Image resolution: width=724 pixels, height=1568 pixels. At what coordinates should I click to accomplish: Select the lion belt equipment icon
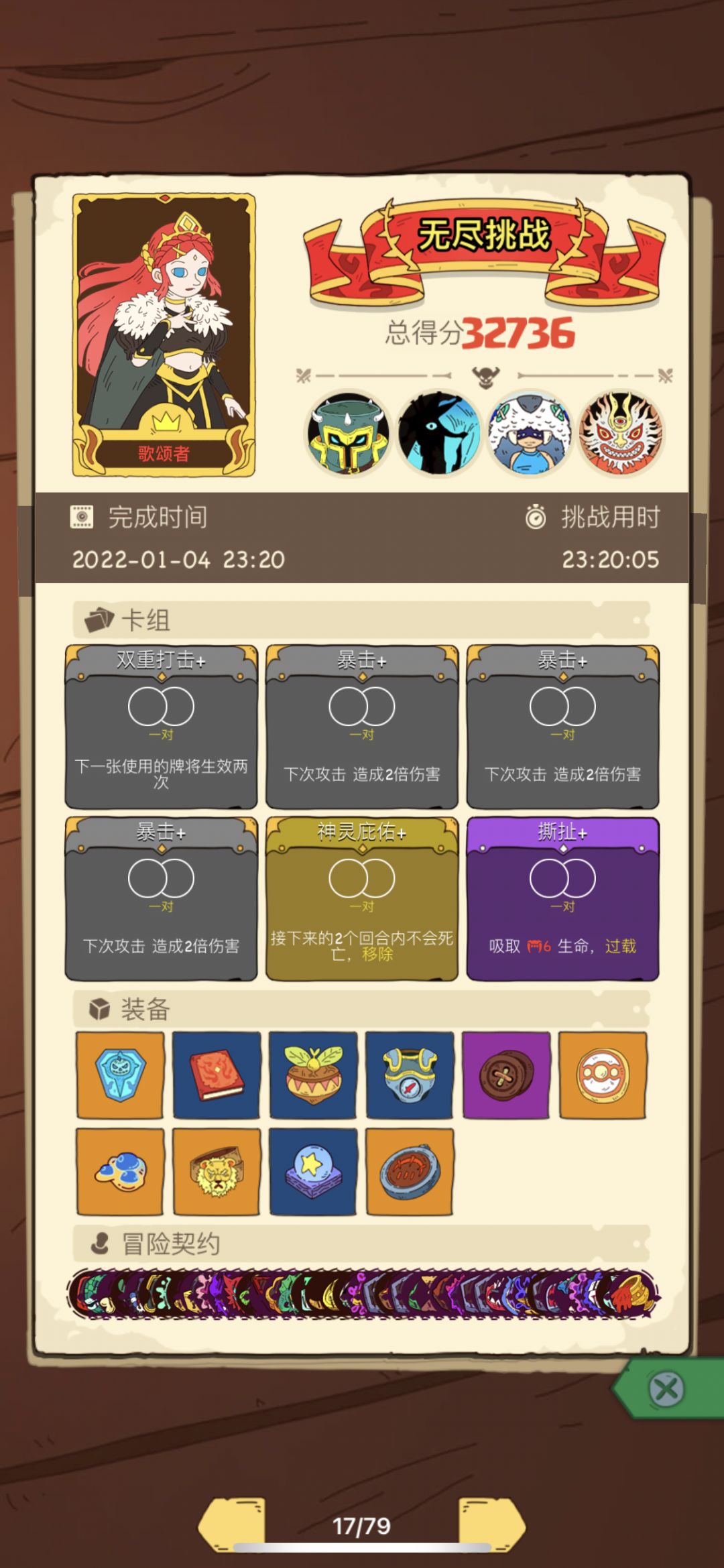217,1172
